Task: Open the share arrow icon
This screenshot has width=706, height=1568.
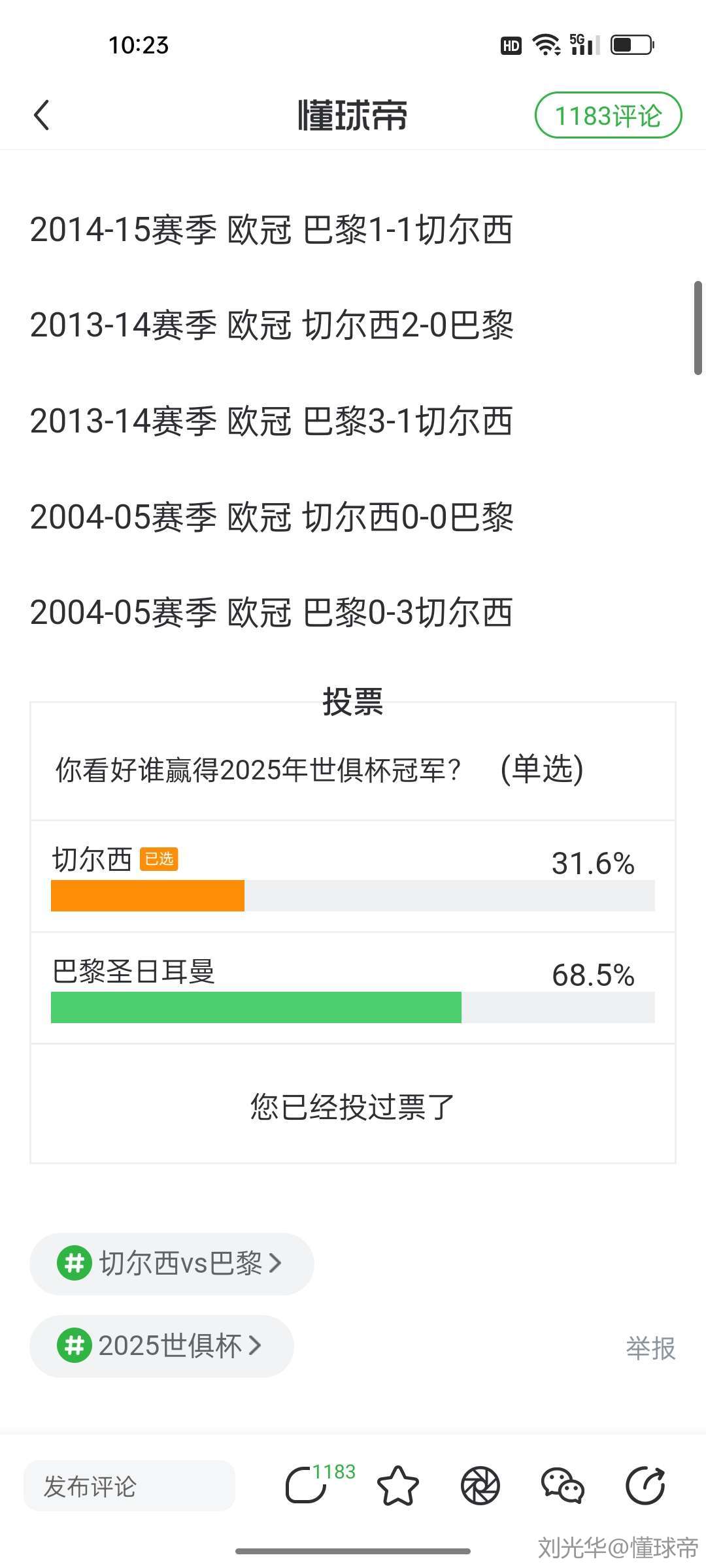Action: [x=645, y=1485]
